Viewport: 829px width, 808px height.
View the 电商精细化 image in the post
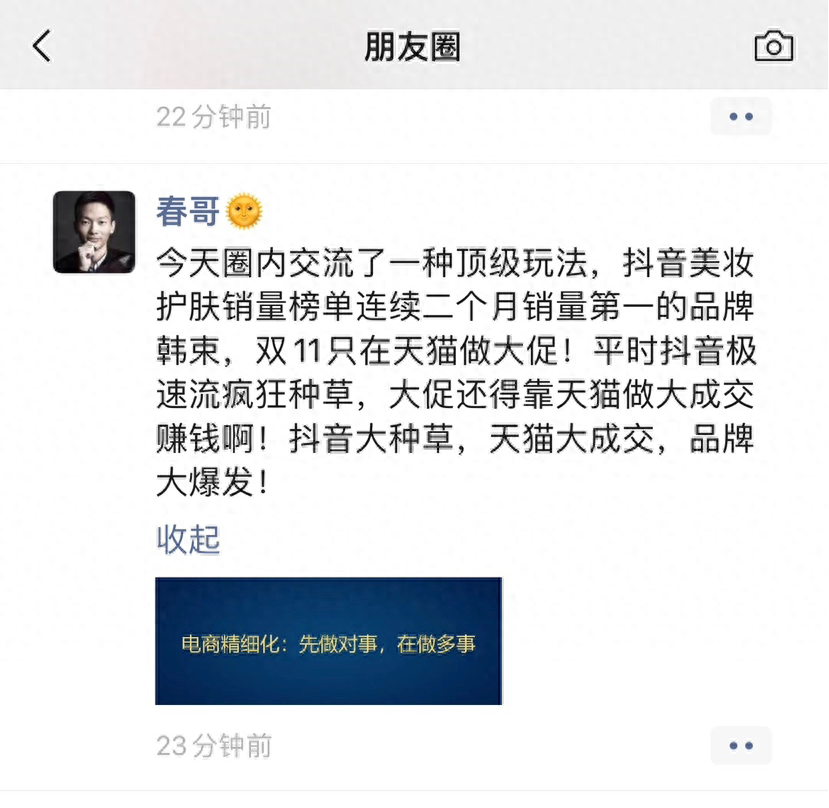[328, 641]
